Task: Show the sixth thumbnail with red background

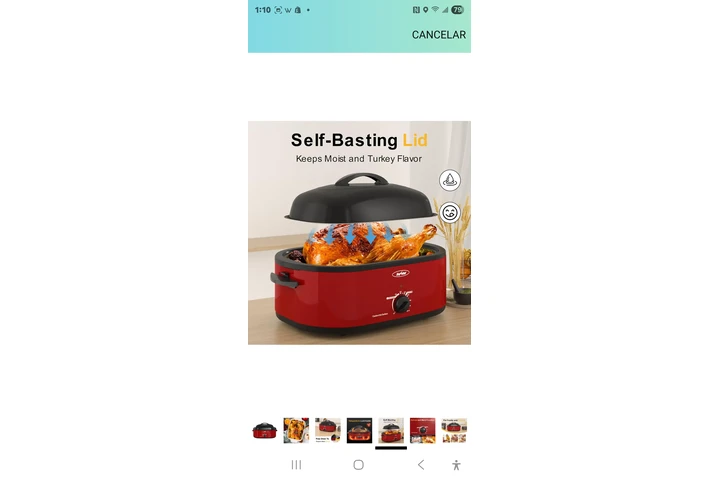Action: (x=422, y=430)
